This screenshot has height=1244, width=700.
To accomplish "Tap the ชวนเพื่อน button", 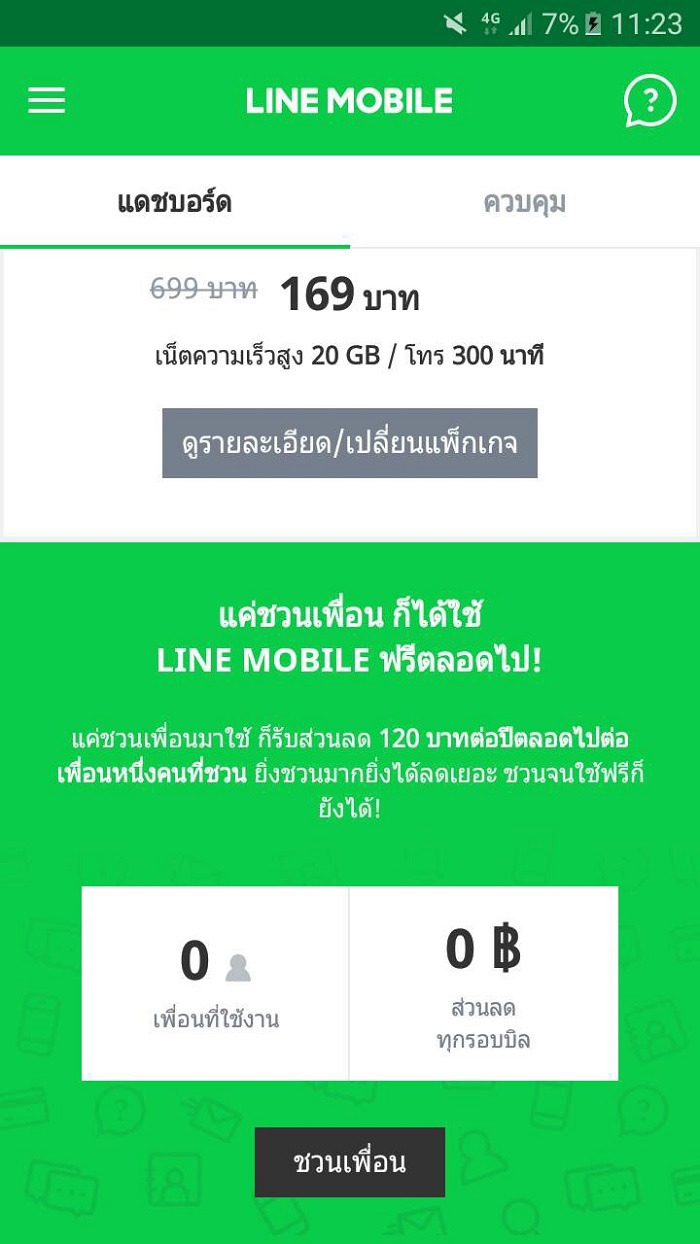I will (350, 1162).
